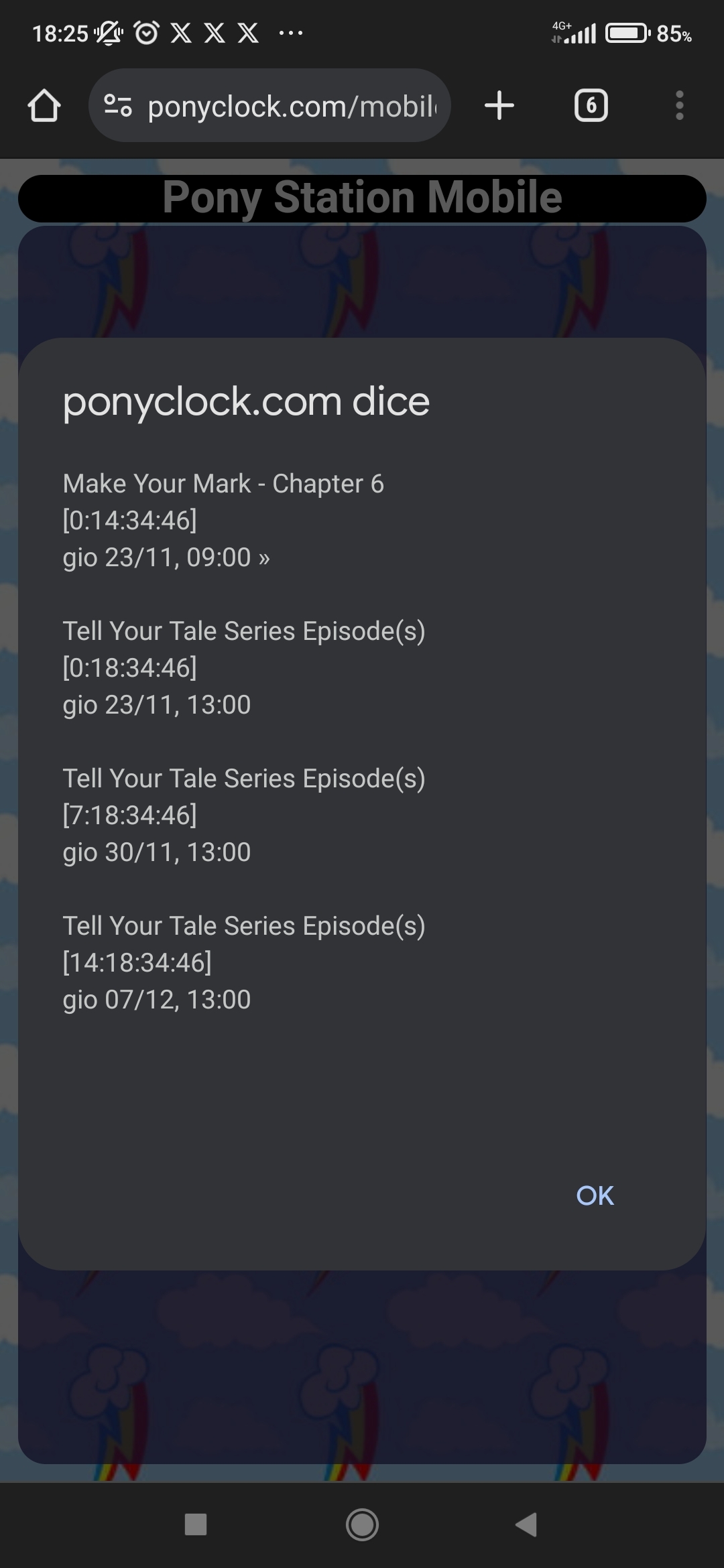724x1568 pixels.
Task: Go back using the system back button
Action: click(x=527, y=1524)
